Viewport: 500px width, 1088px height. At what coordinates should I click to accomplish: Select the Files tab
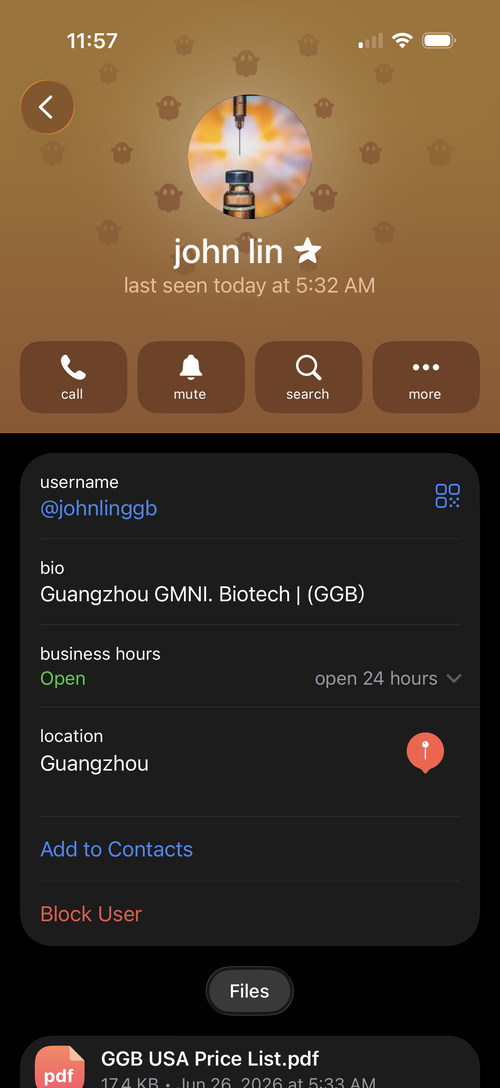point(250,991)
